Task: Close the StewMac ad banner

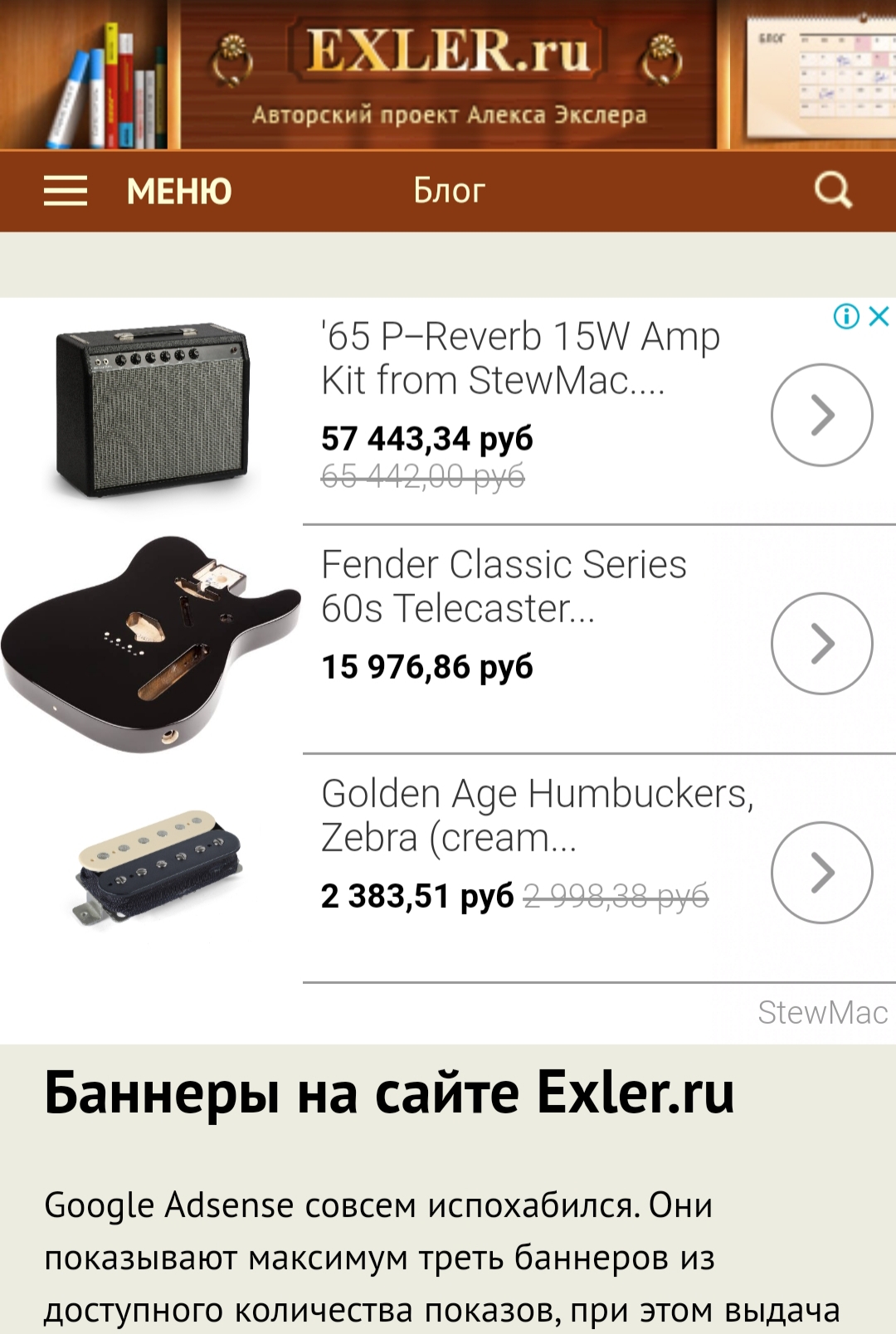Action: [879, 316]
